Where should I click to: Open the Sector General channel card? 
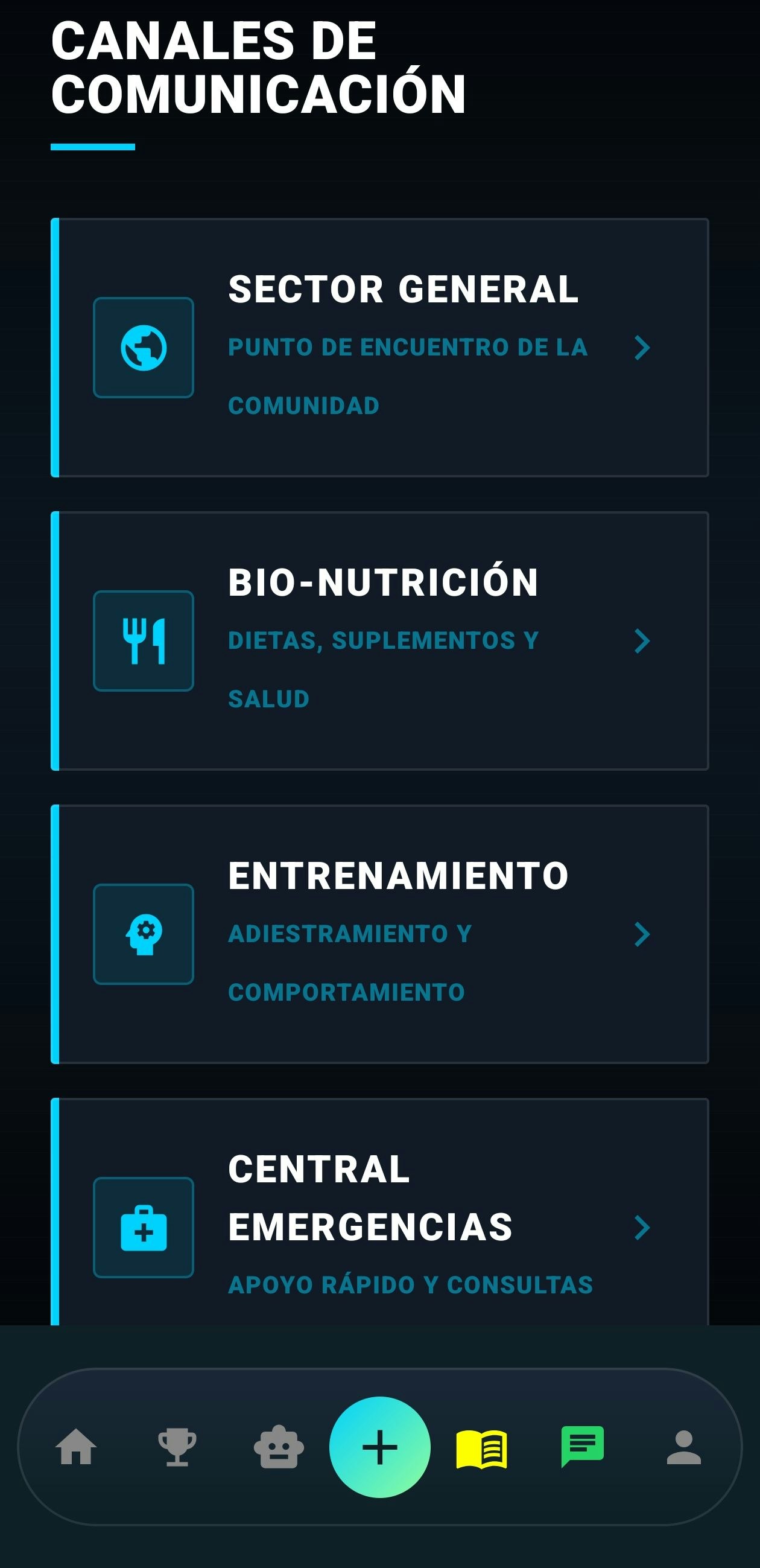[379, 349]
